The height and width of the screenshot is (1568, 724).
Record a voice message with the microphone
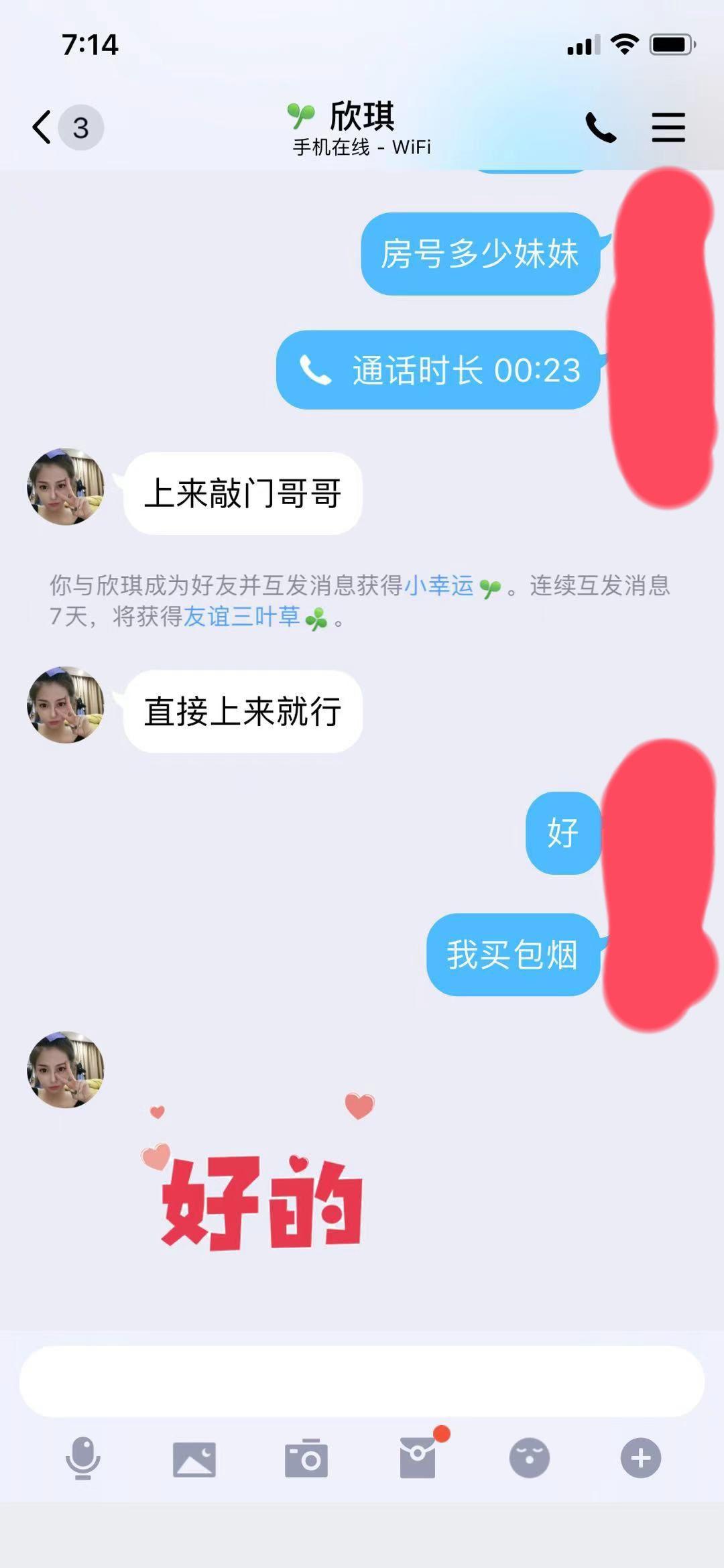click(83, 1457)
